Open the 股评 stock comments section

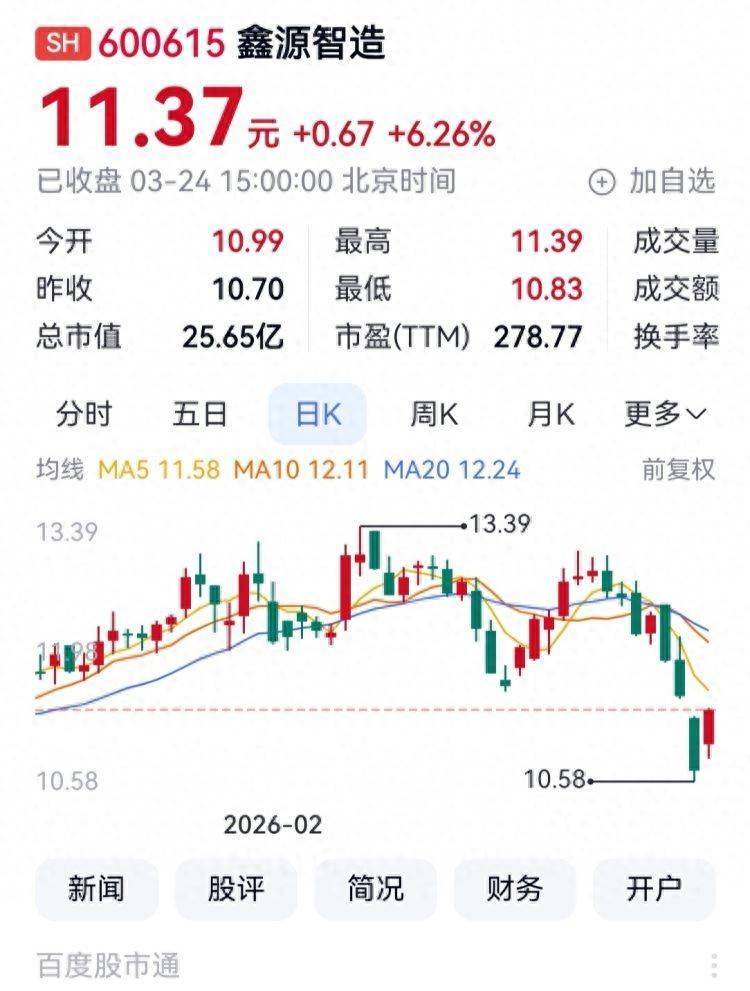point(236,888)
